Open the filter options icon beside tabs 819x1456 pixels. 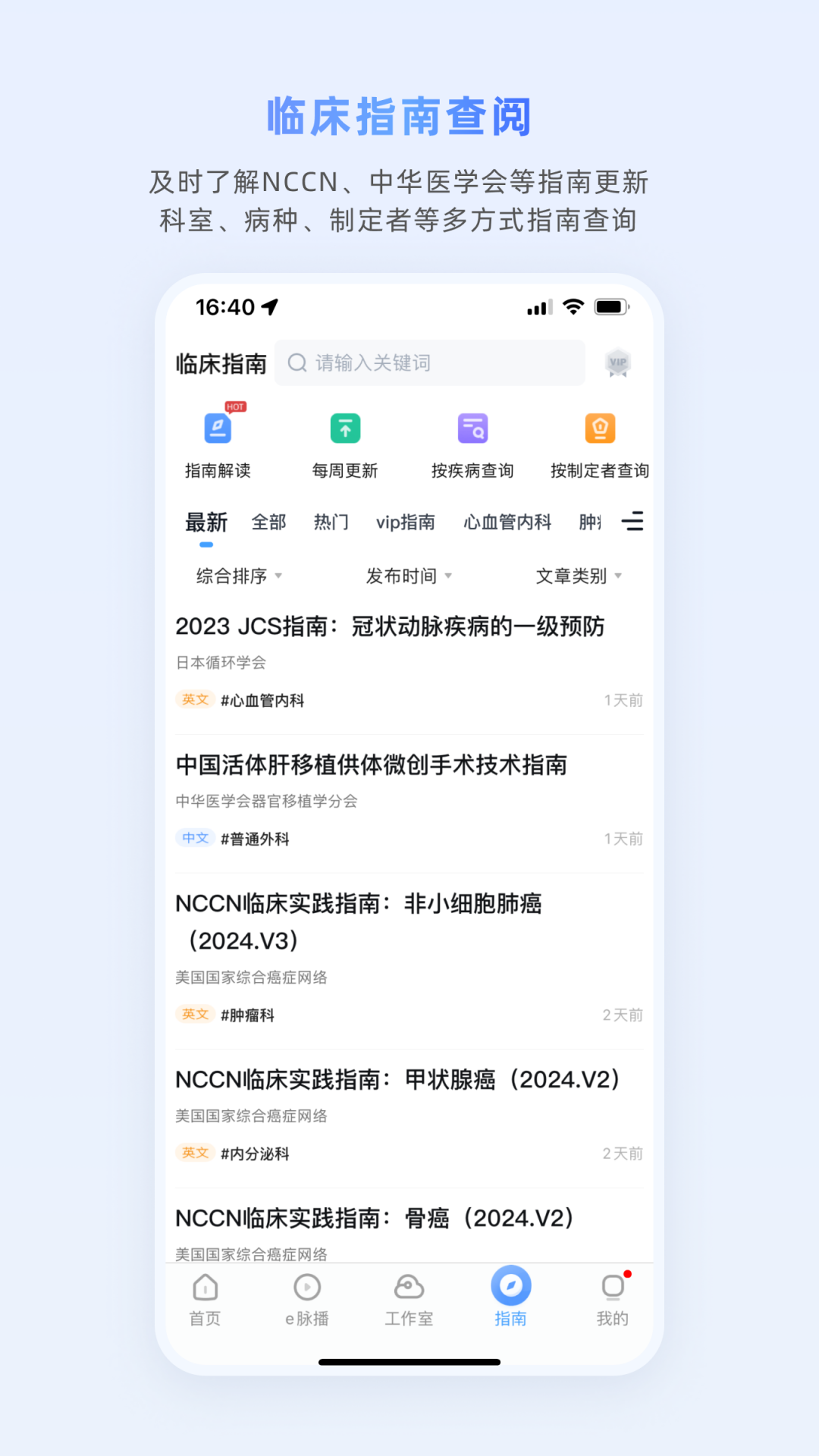click(634, 522)
